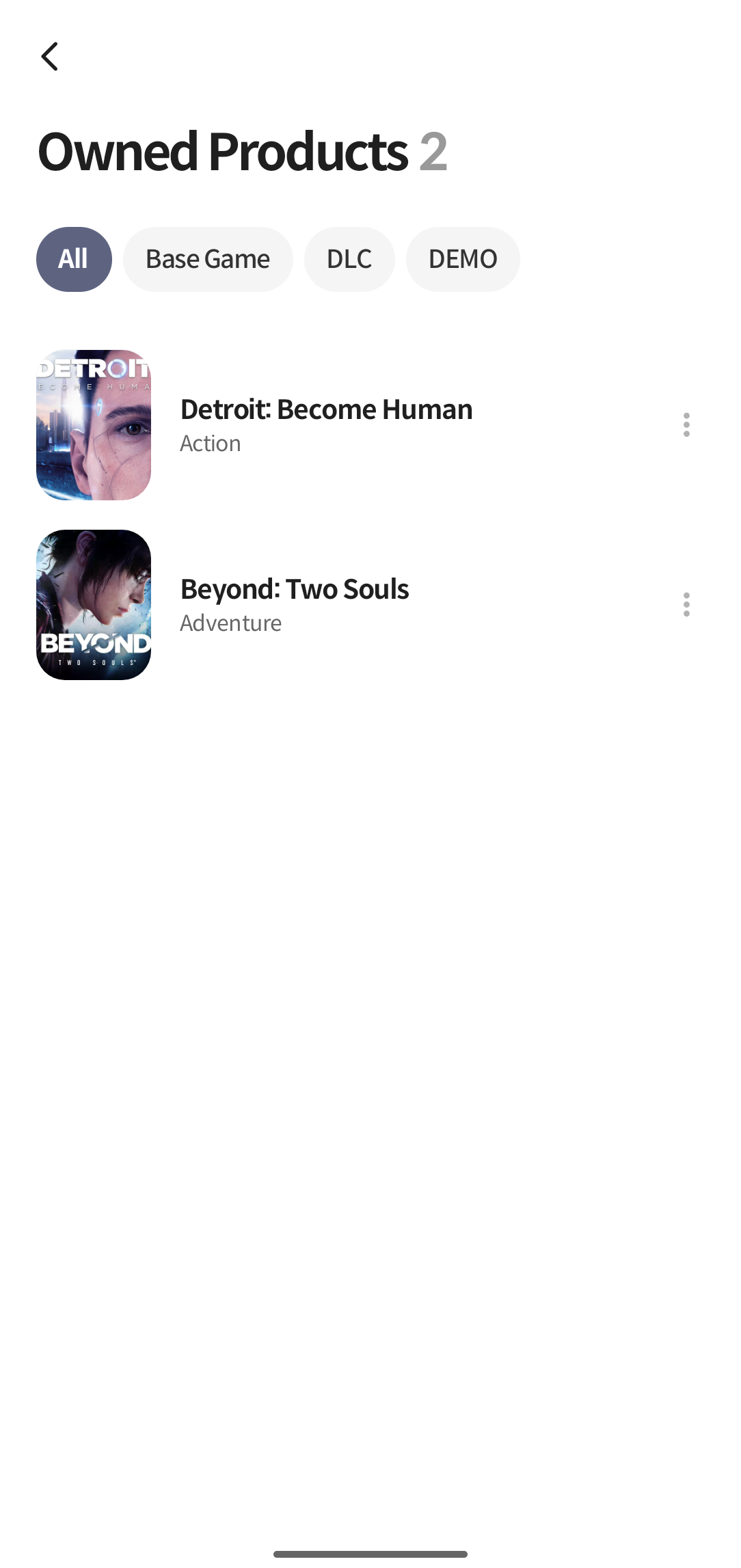
Task: Filter by Base Game
Action: [x=208, y=259]
